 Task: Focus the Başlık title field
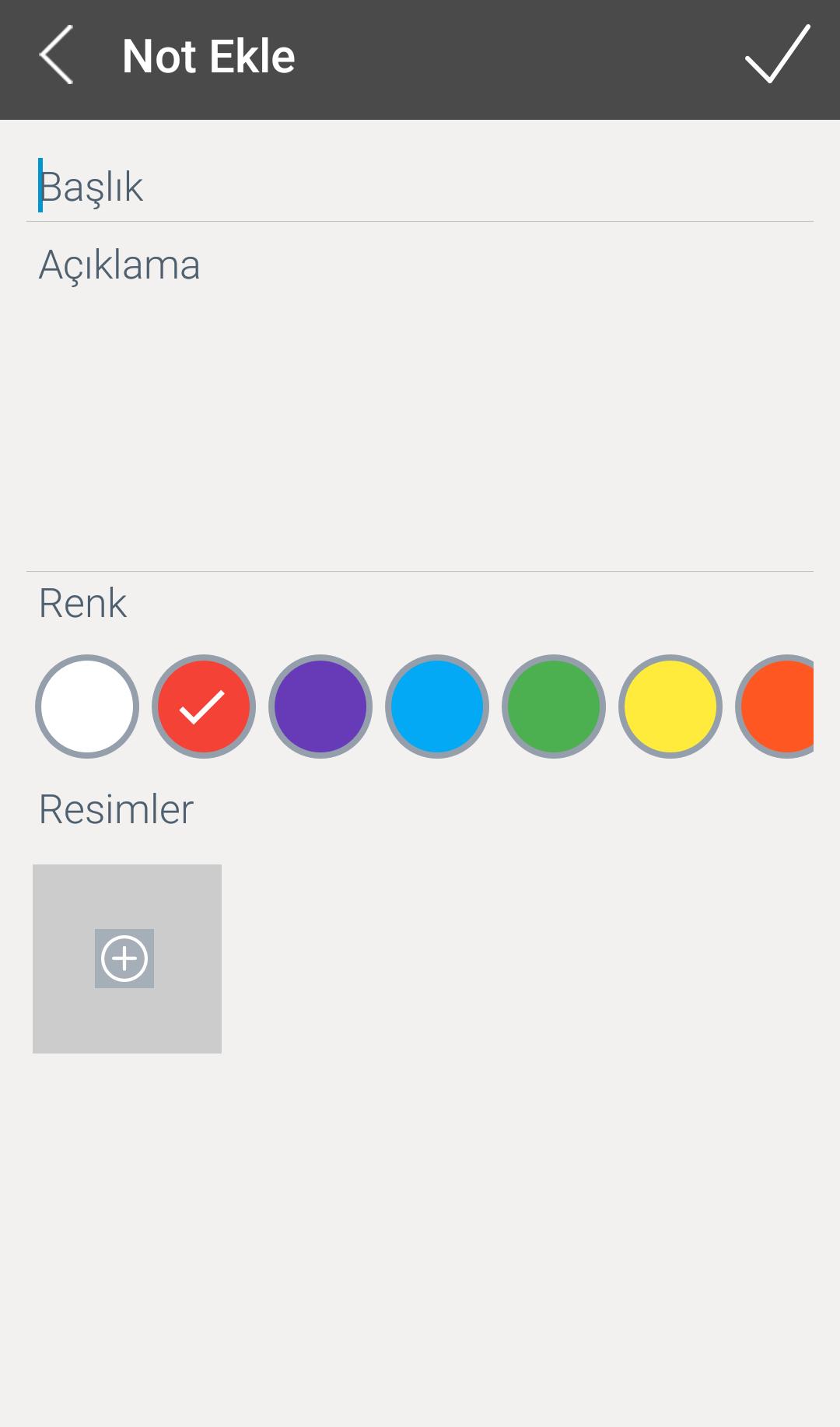click(x=420, y=187)
